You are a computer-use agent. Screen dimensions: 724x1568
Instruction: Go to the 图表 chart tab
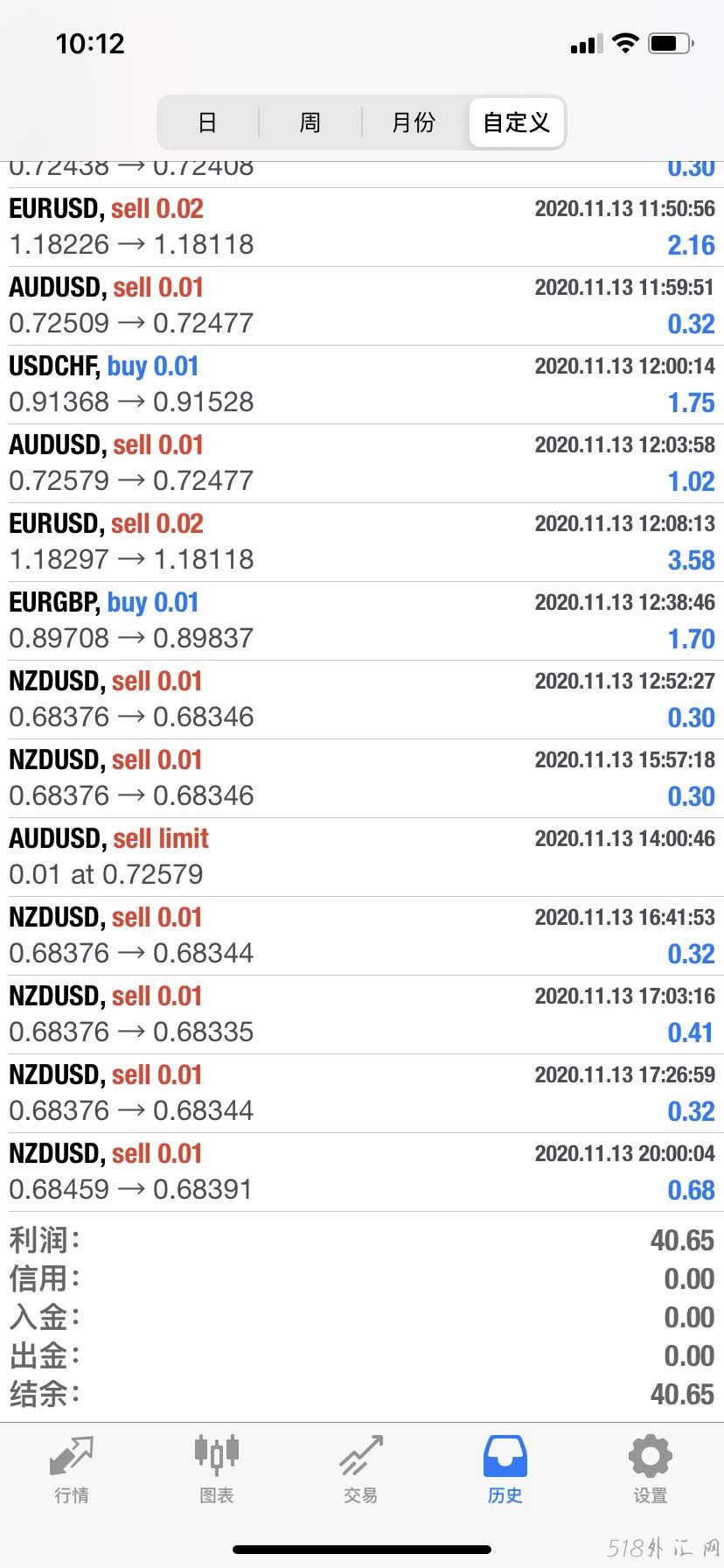(217, 1470)
